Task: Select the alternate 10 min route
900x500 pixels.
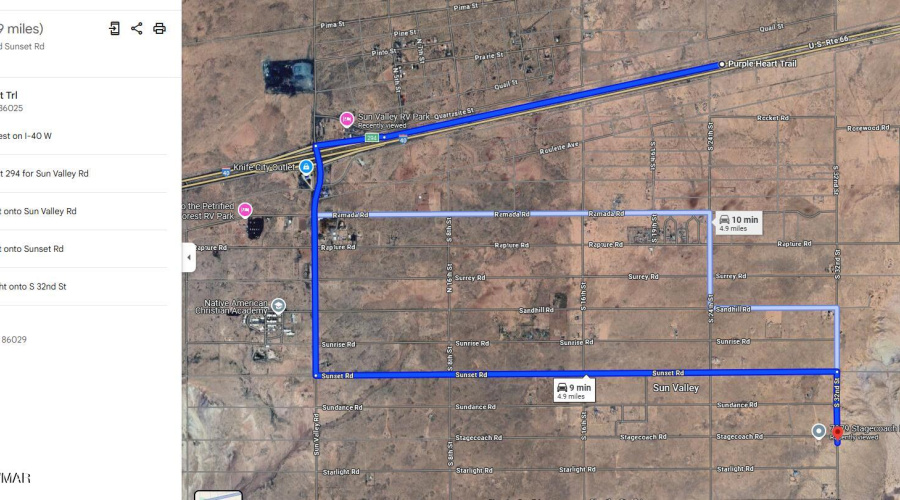Action: pyautogui.click(x=738, y=223)
